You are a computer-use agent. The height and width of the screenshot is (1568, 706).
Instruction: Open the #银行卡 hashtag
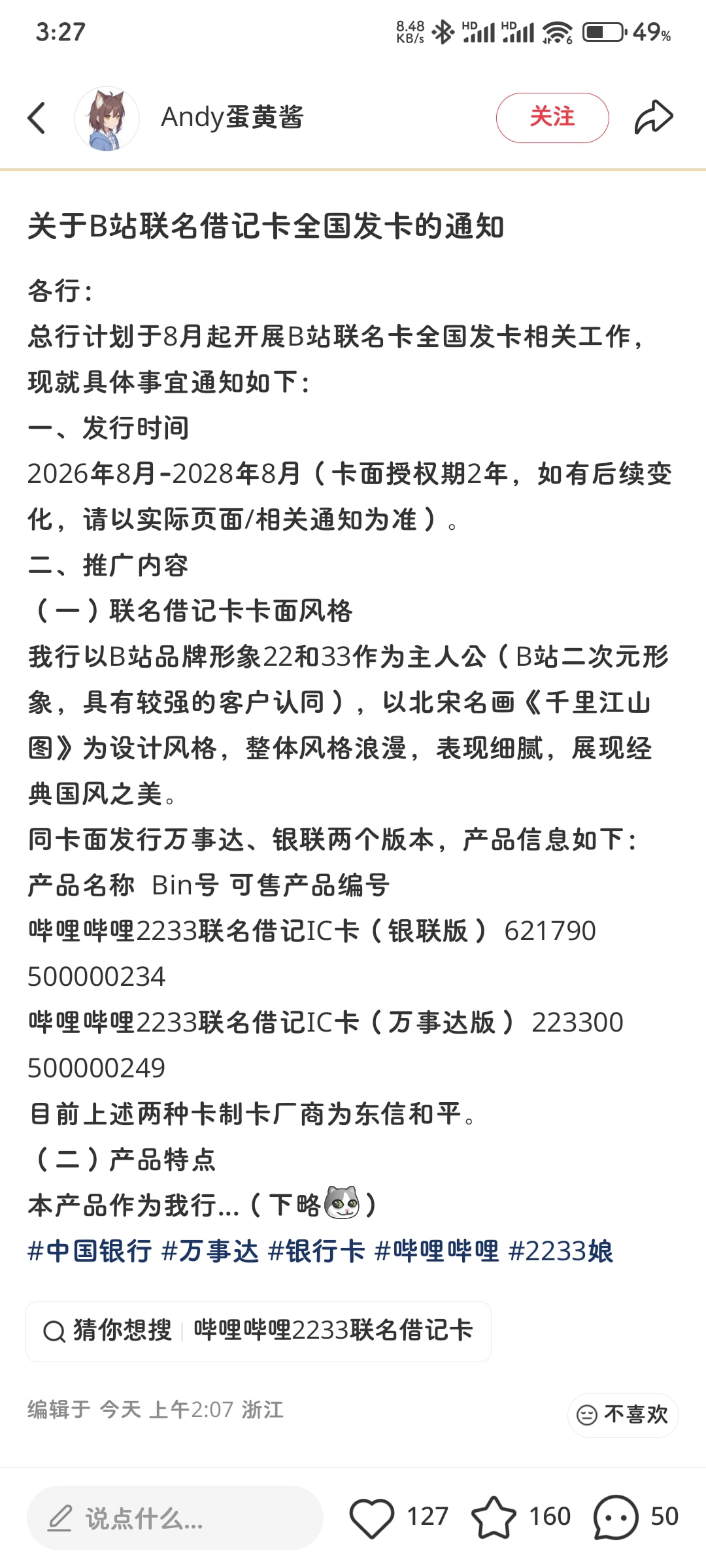coord(316,1251)
